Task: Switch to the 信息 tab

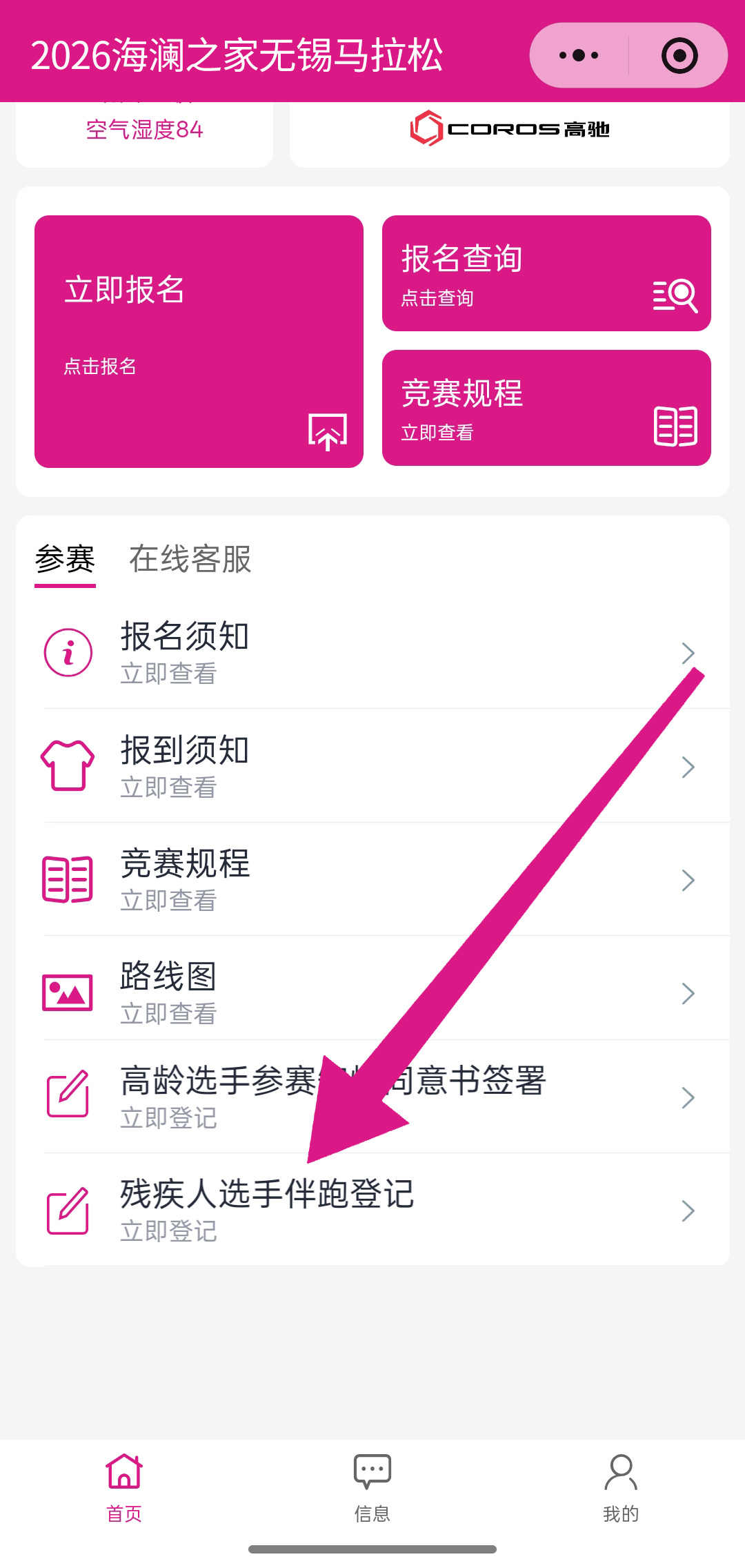Action: [372, 1487]
